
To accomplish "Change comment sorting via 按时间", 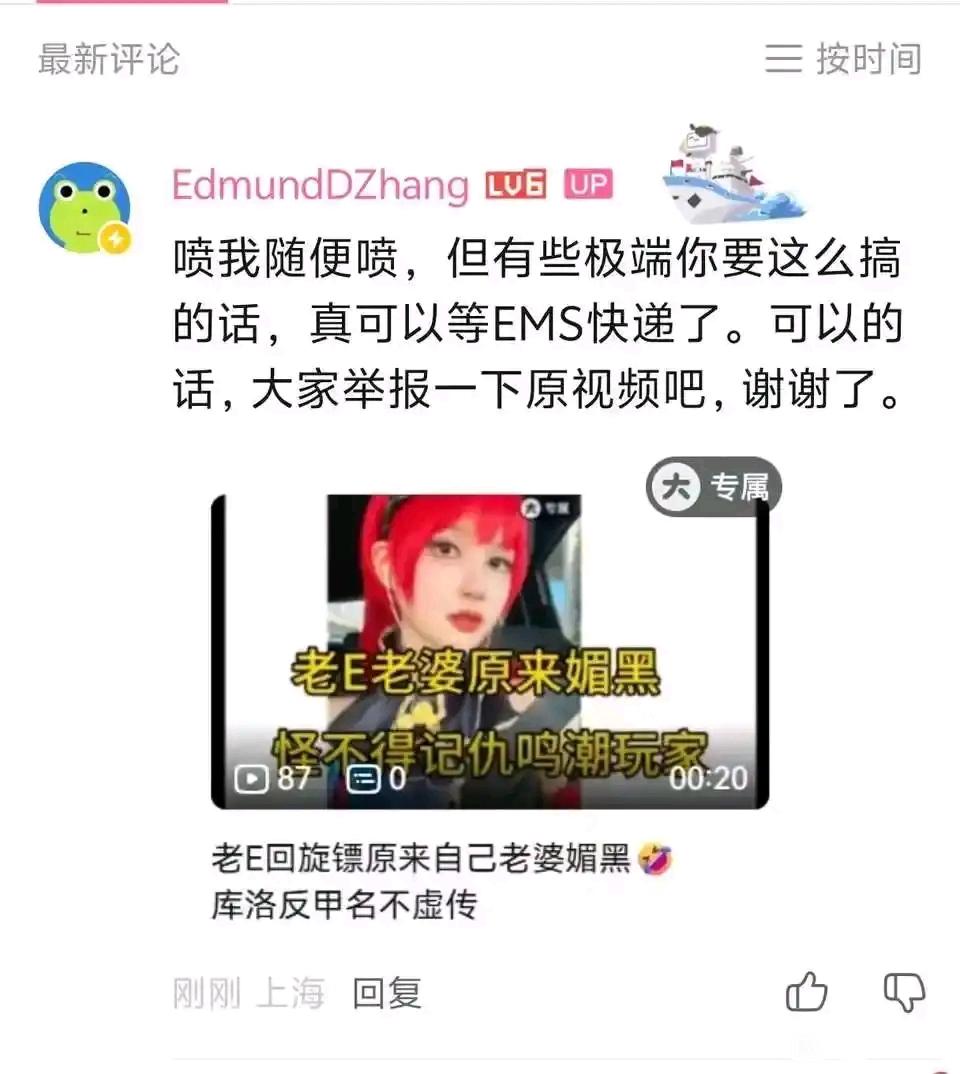I will tap(843, 59).
